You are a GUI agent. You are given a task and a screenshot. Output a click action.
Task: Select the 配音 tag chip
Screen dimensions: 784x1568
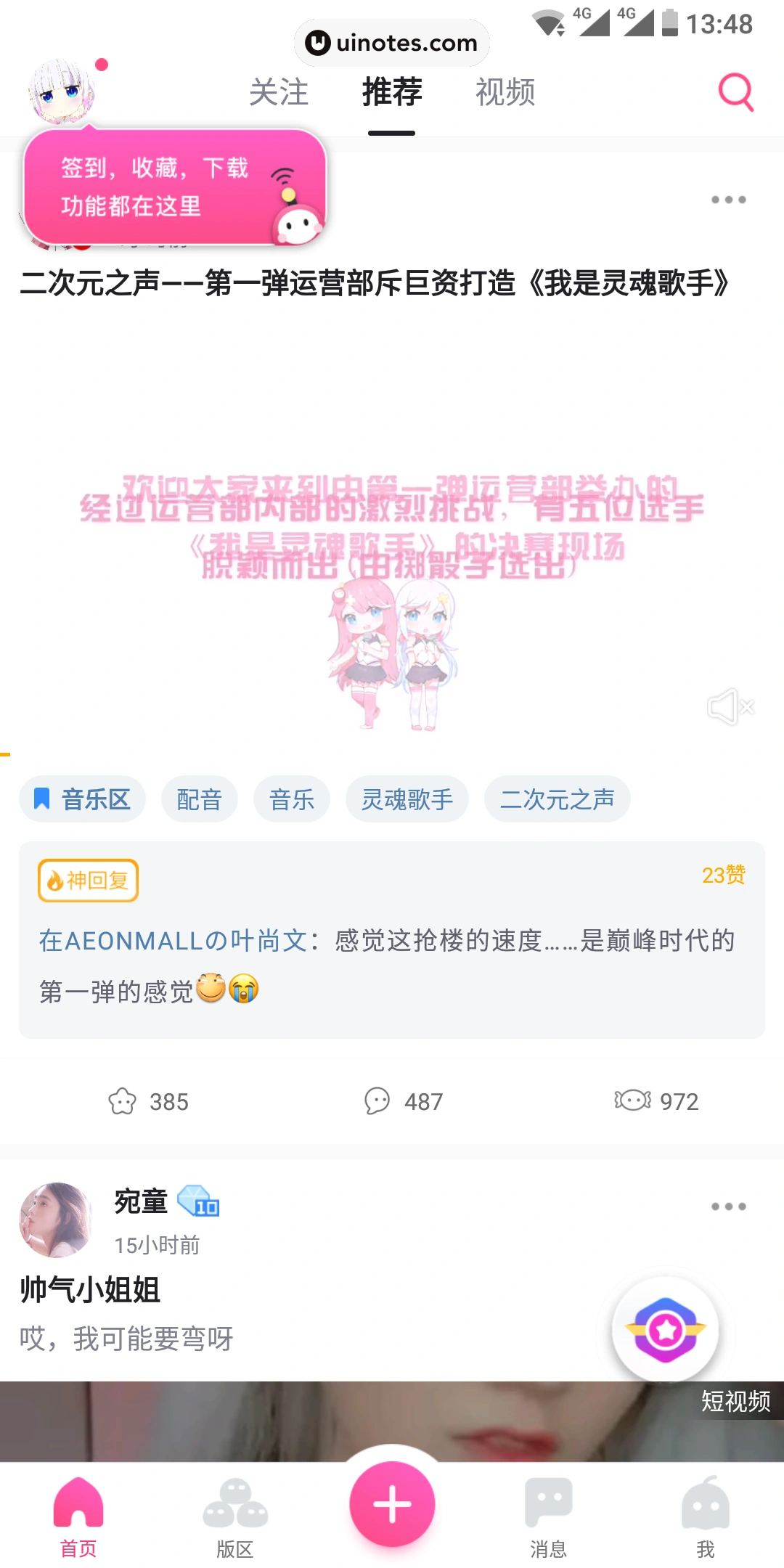(x=200, y=799)
